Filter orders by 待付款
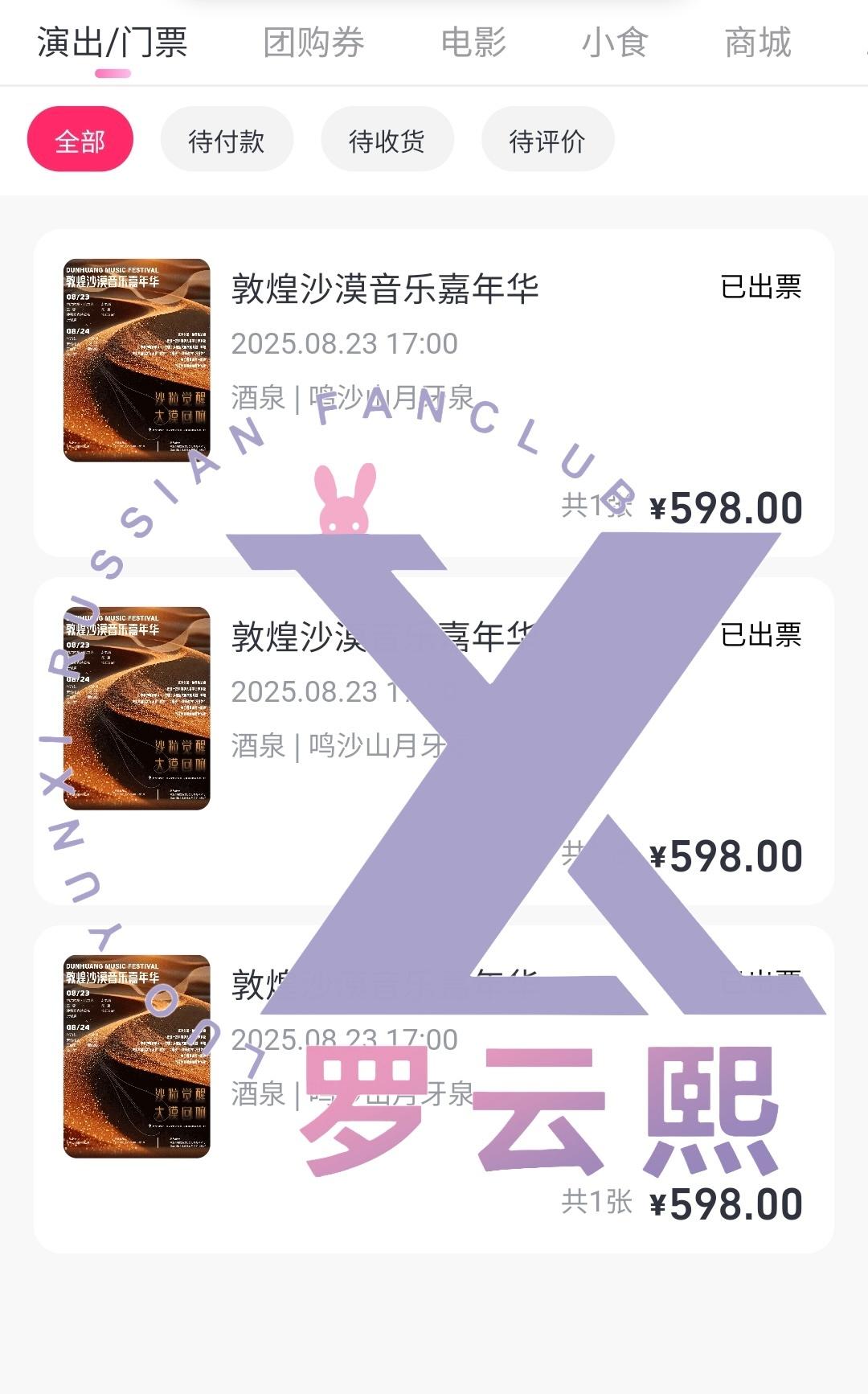The height and width of the screenshot is (1394, 868). pyautogui.click(x=227, y=140)
